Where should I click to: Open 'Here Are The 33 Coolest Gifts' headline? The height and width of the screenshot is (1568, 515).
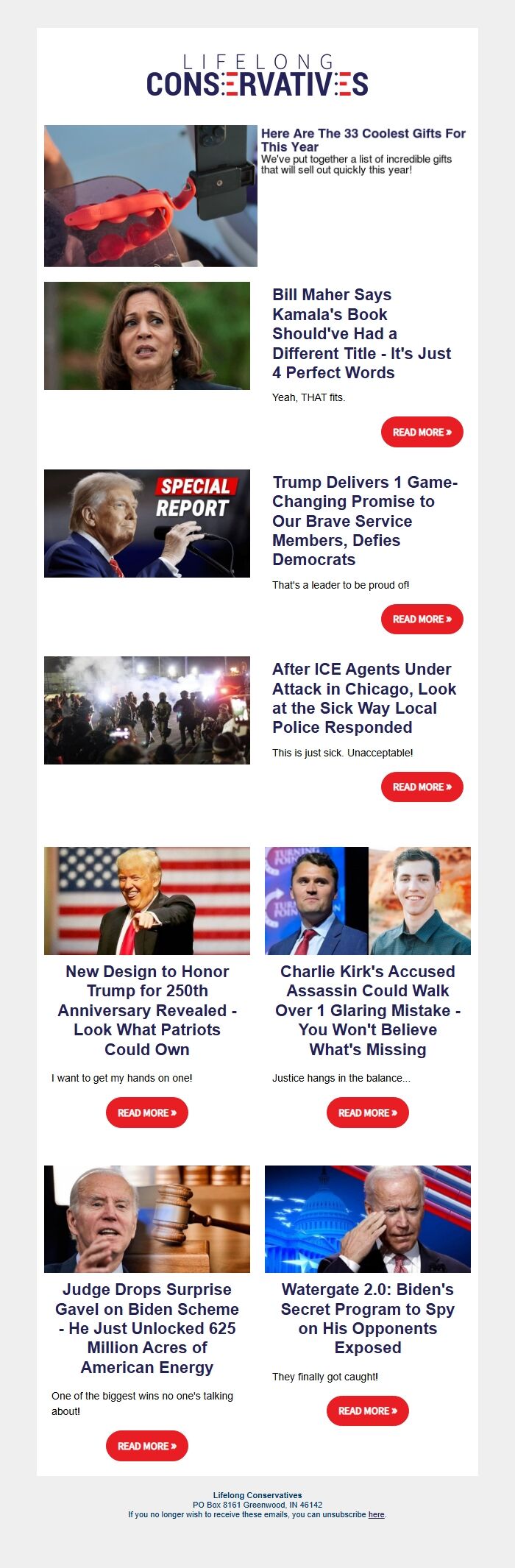click(x=363, y=140)
